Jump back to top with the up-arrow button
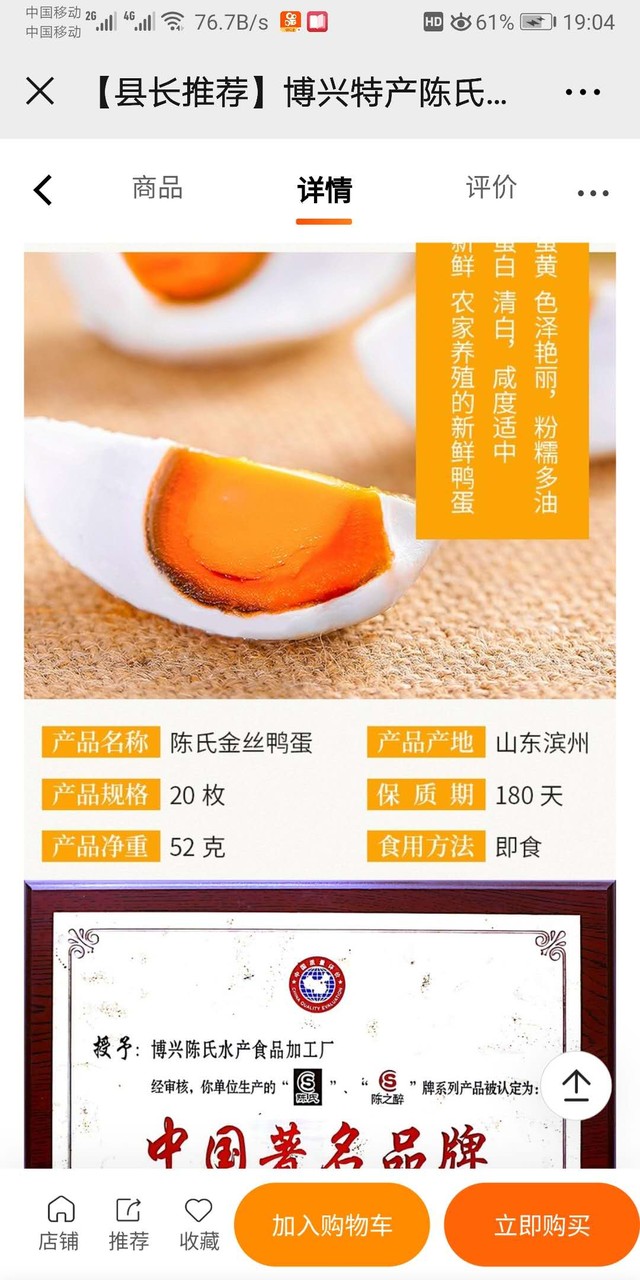 click(577, 1085)
